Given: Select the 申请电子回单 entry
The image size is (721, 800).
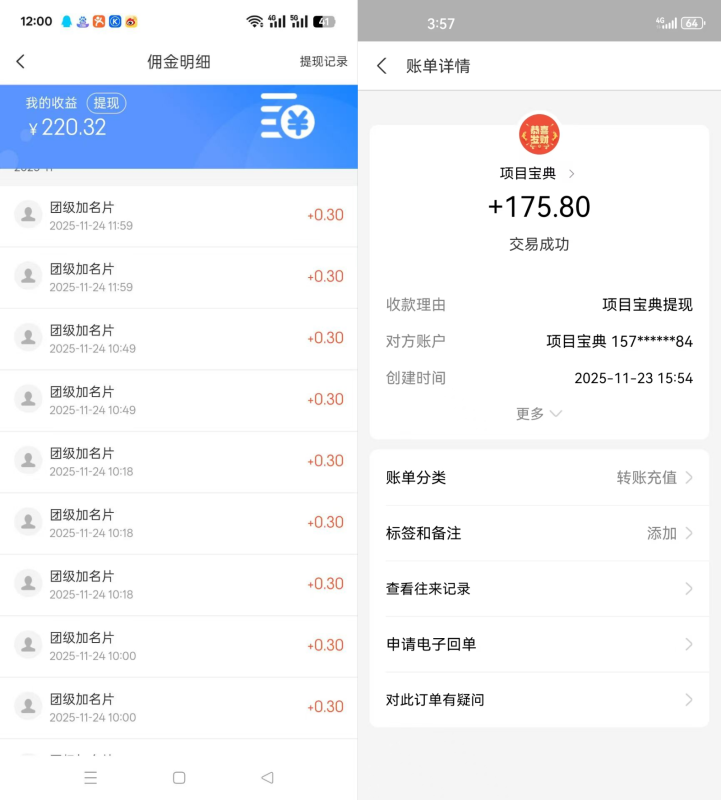Looking at the screenshot, I should 539,642.
